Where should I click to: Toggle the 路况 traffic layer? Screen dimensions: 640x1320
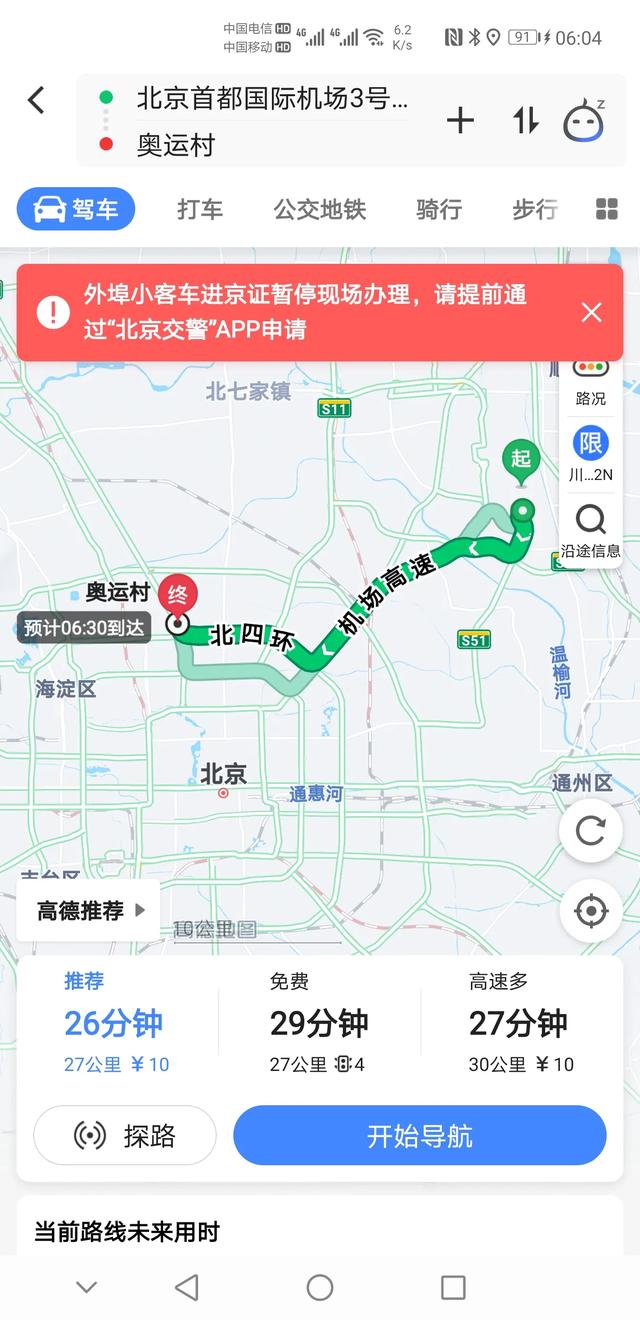point(590,382)
